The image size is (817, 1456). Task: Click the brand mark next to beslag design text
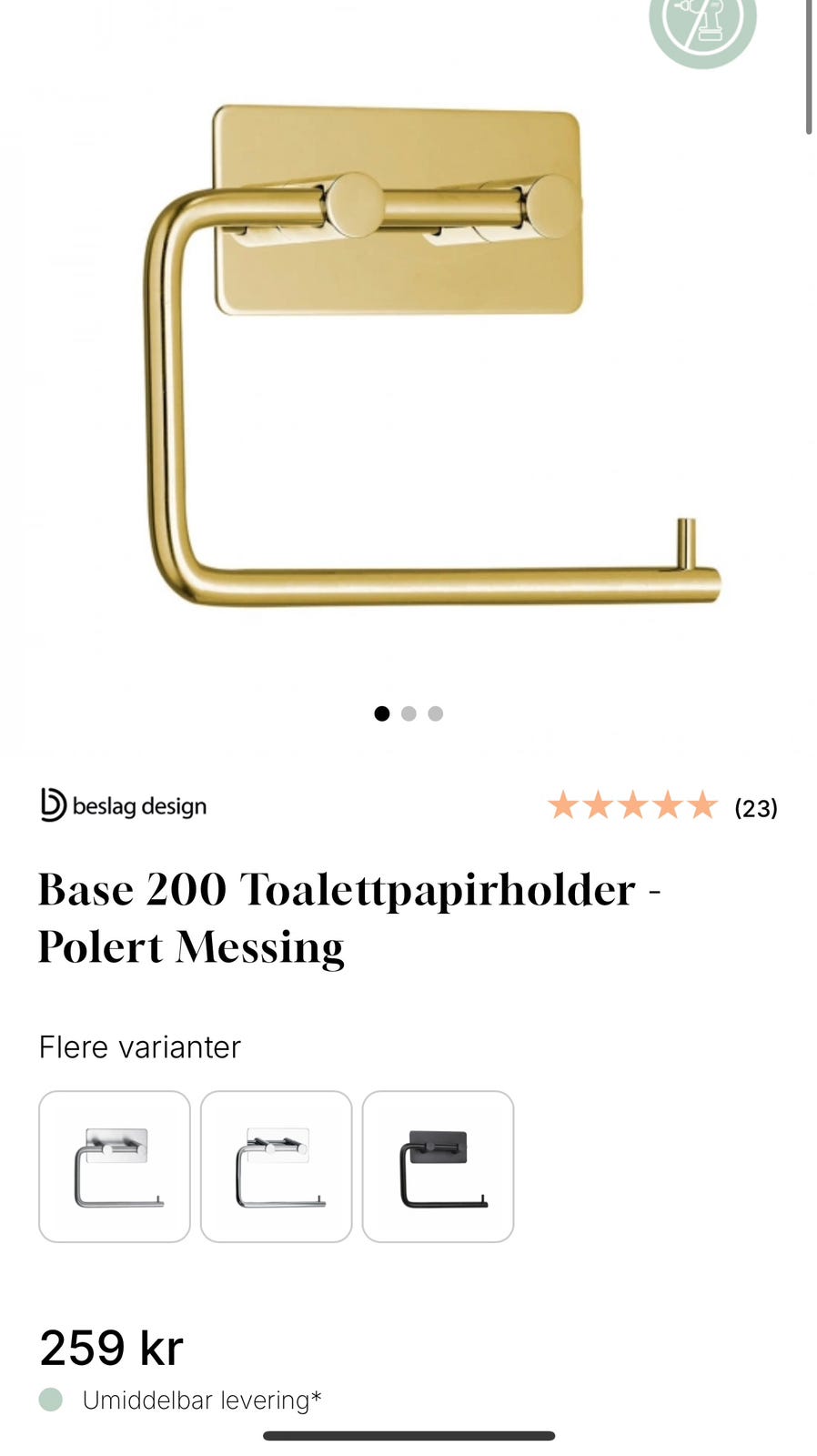point(54,804)
